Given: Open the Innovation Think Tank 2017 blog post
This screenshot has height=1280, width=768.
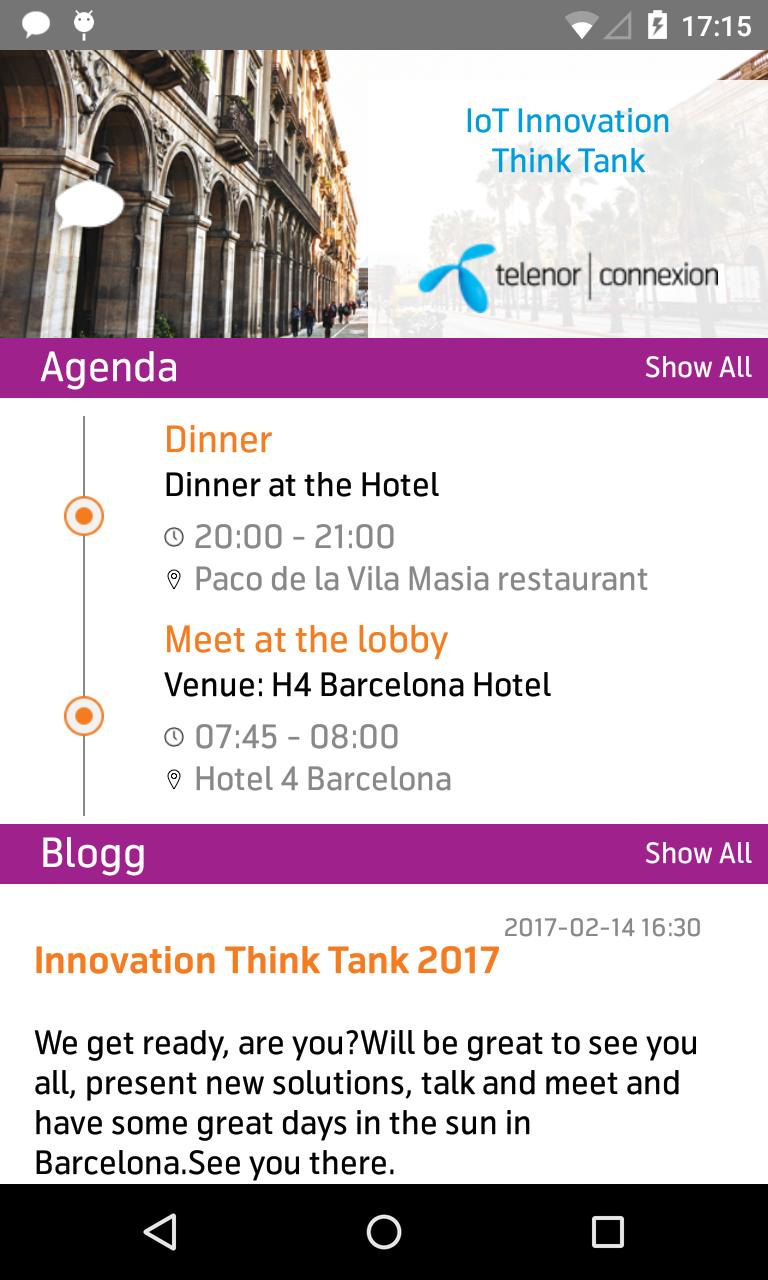Looking at the screenshot, I should [x=265, y=960].
